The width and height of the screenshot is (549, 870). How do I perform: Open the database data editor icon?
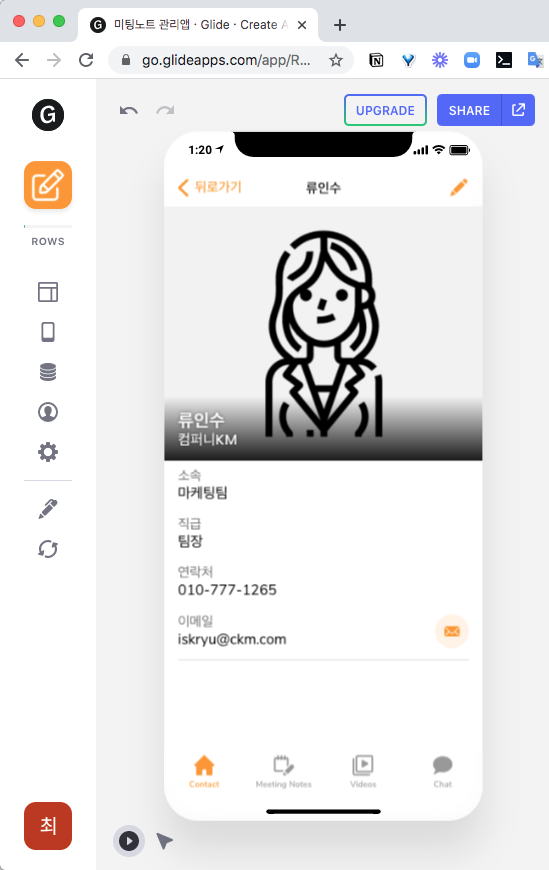[x=48, y=372]
